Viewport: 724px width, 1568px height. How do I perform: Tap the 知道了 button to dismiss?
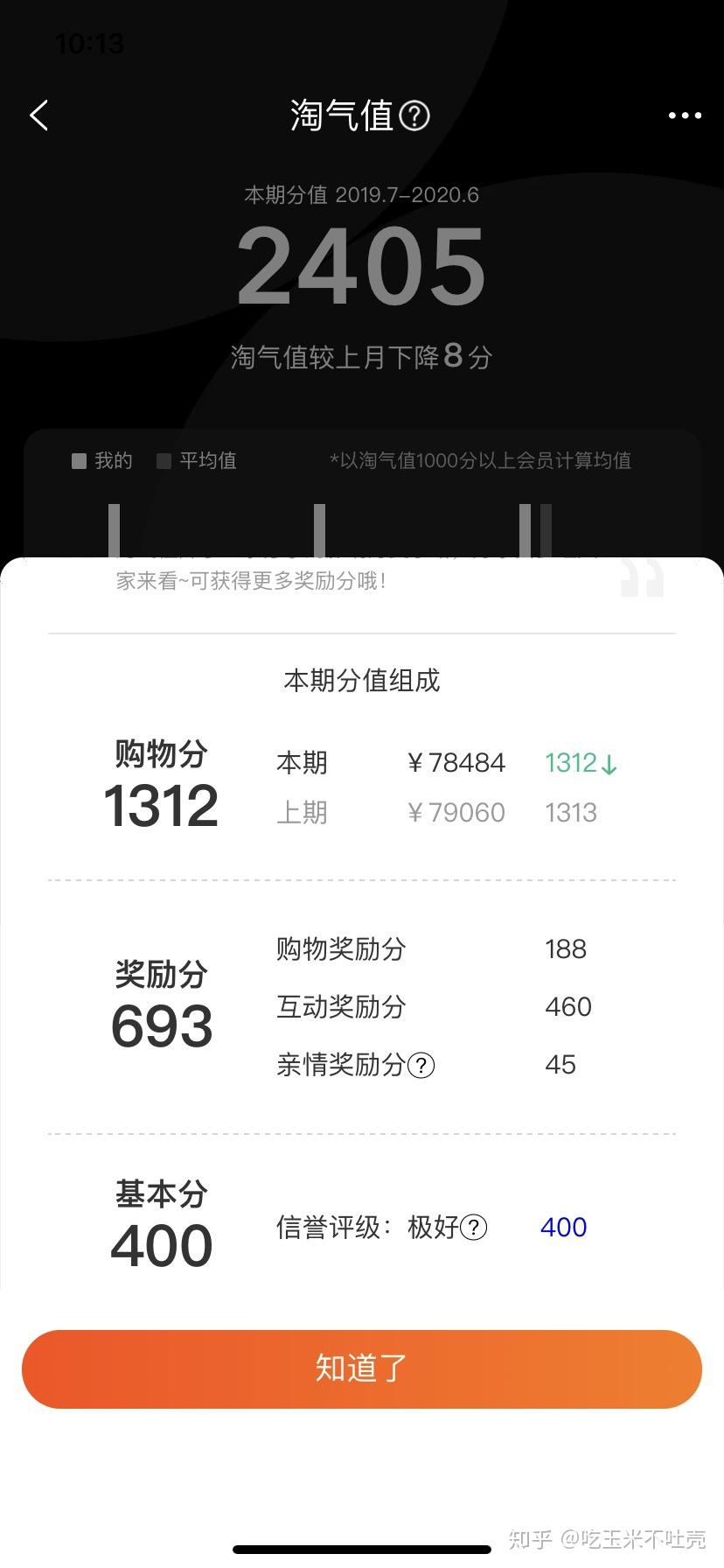point(362,1368)
